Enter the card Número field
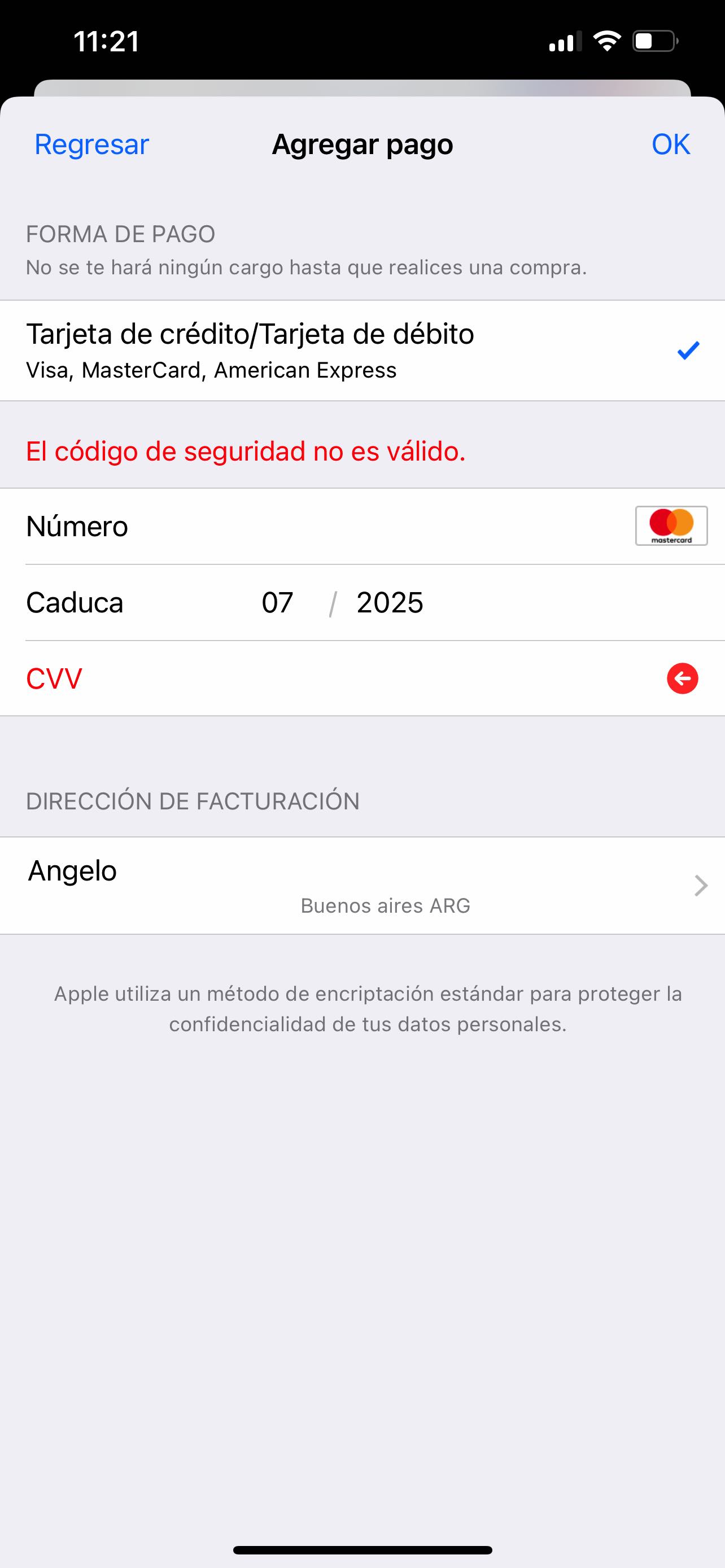Image resolution: width=725 pixels, height=1568 pixels. pyautogui.click(x=362, y=527)
